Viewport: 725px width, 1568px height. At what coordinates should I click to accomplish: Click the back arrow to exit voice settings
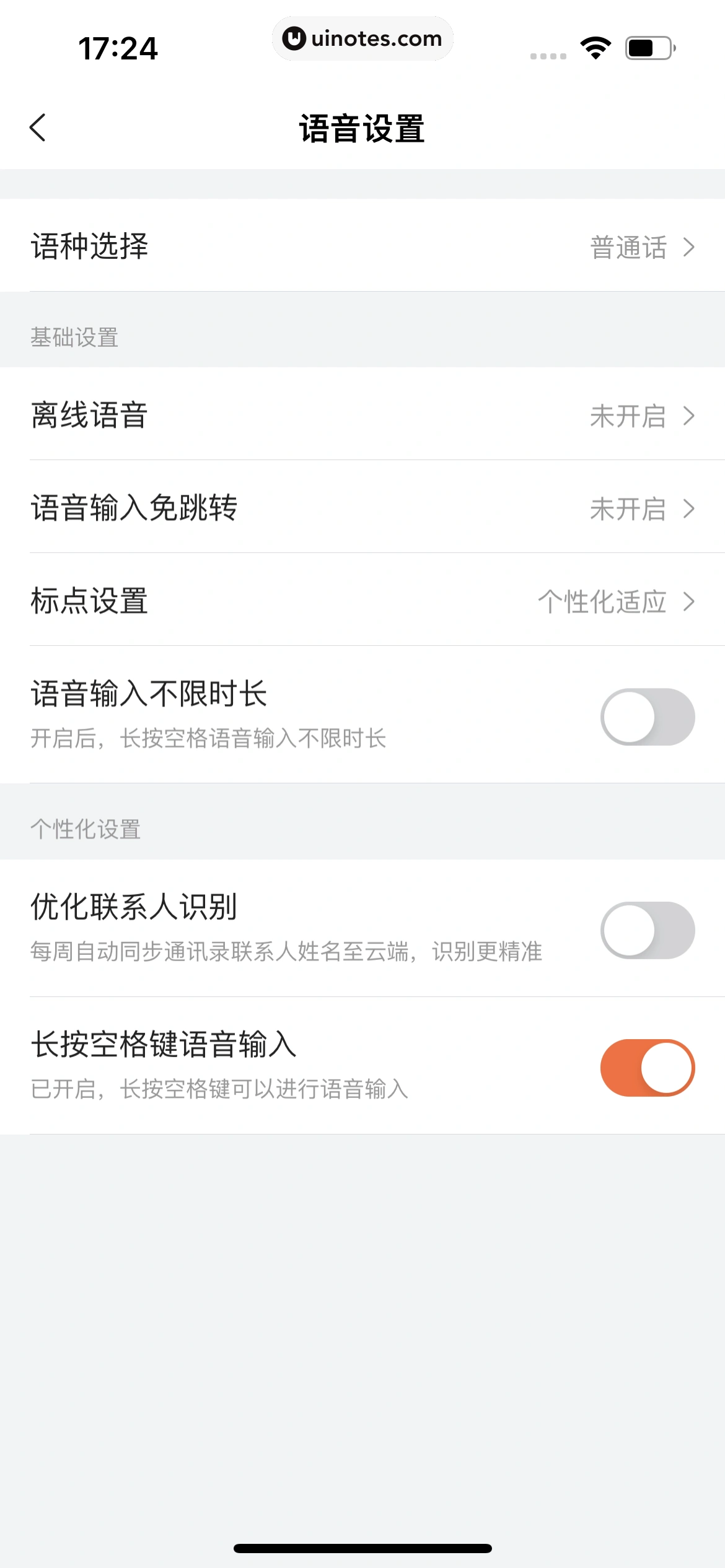(x=37, y=126)
